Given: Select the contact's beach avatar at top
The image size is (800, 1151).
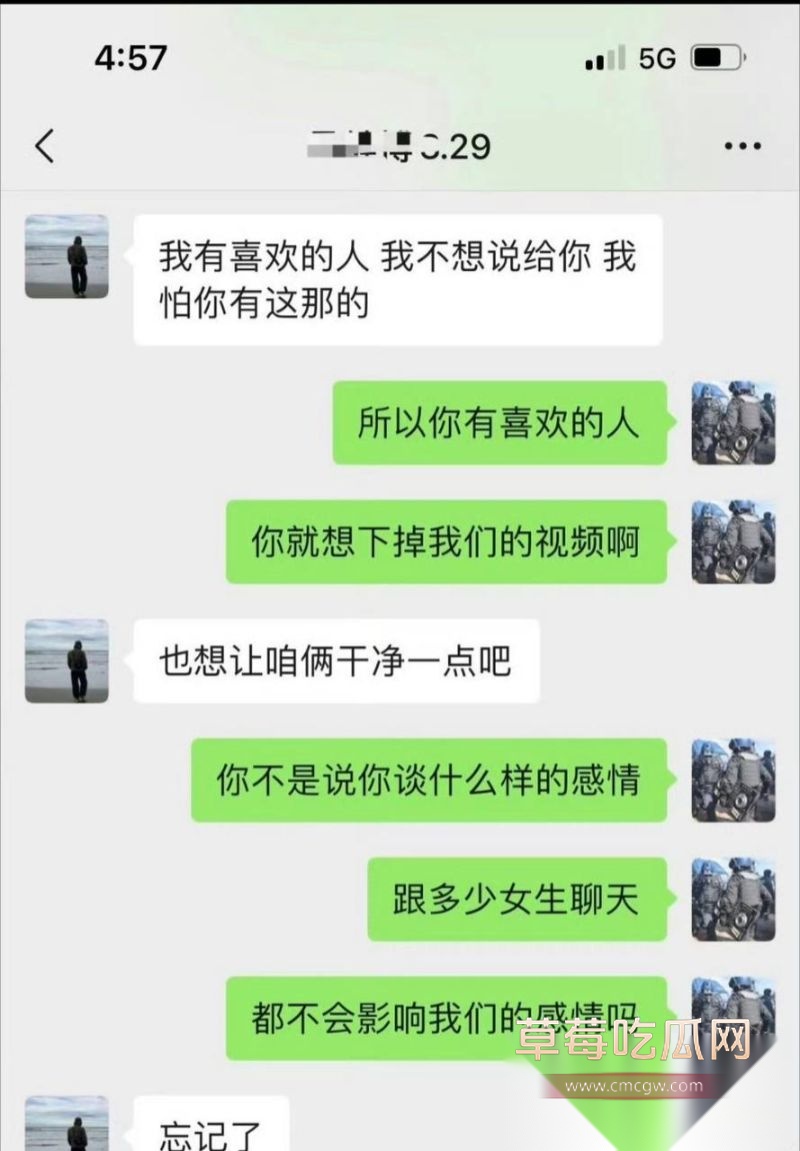Looking at the screenshot, I should (x=66, y=256).
